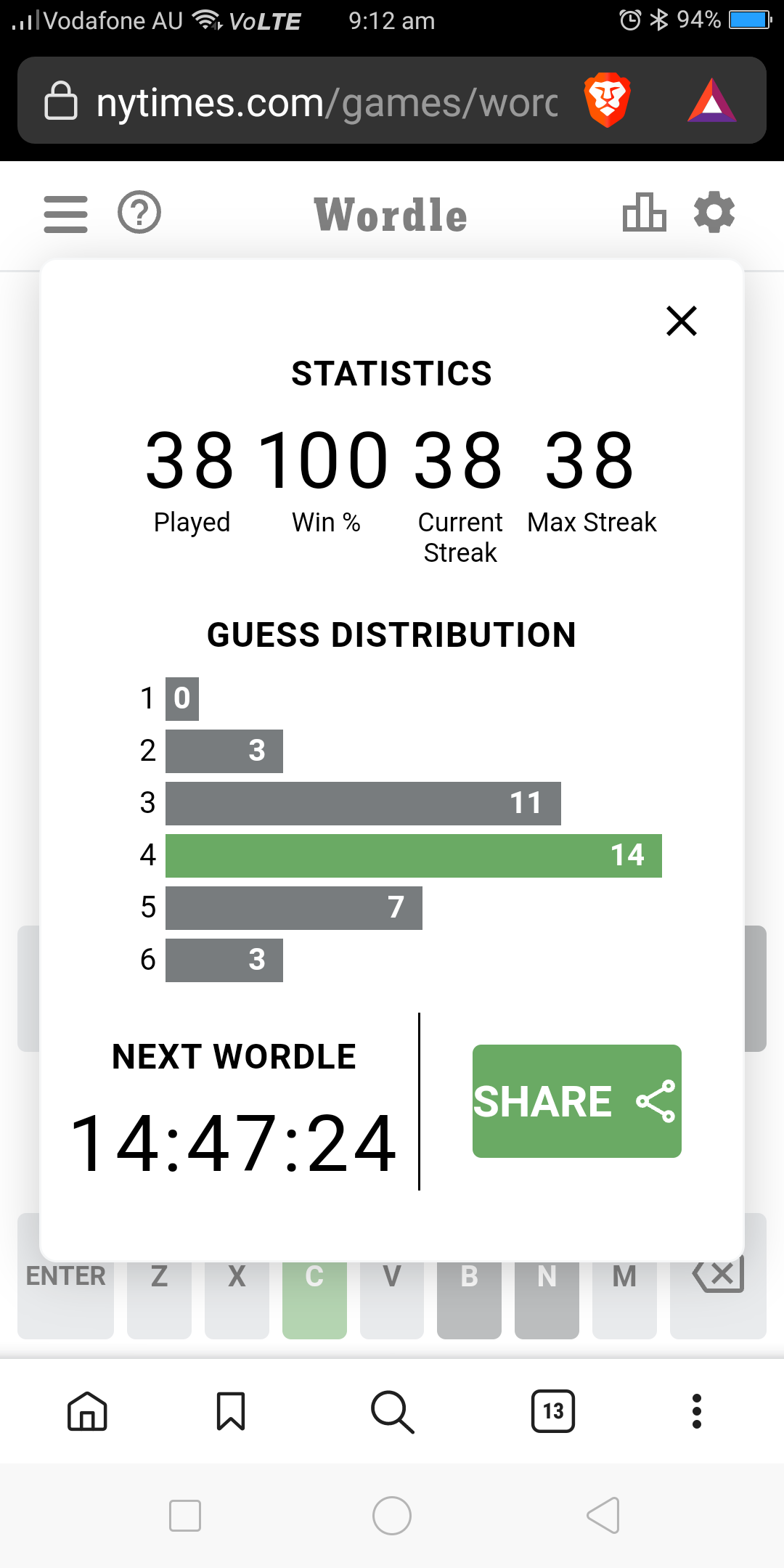Open Wordle settings gear
This screenshot has width=784, height=1568.
coord(714,212)
